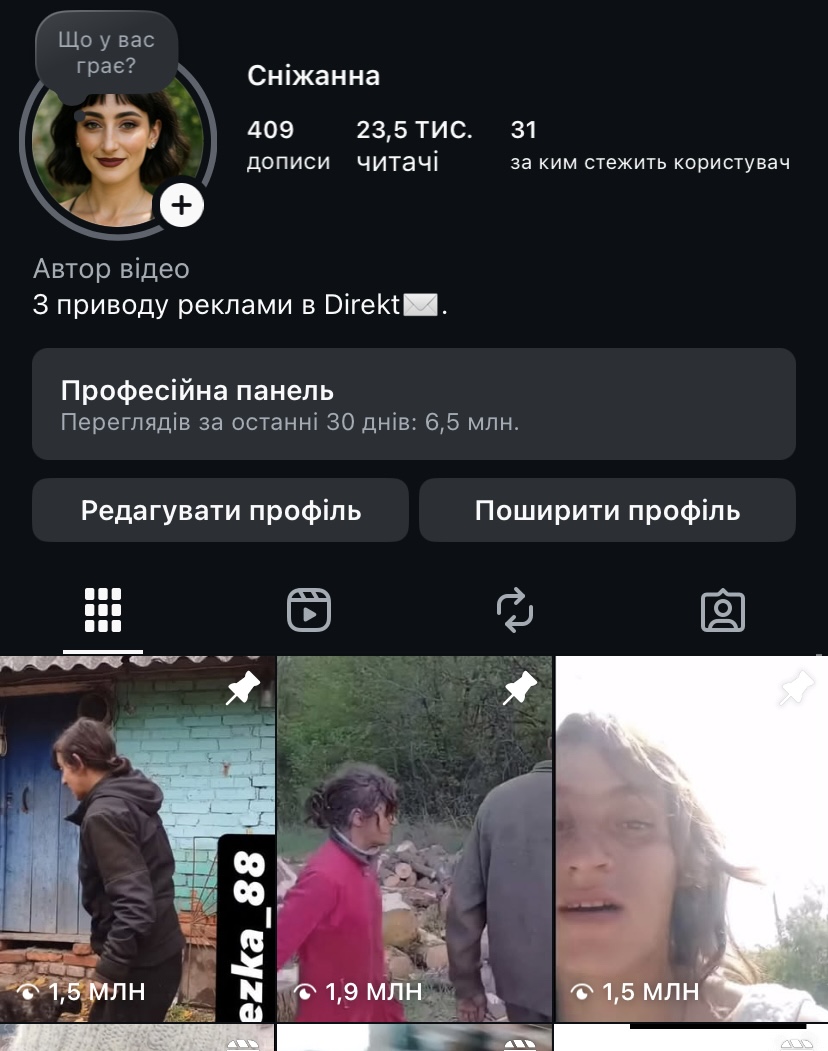This screenshot has width=828, height=1051.
Task: Open the list of 31 followed accounts
Action: pos(649,145)
